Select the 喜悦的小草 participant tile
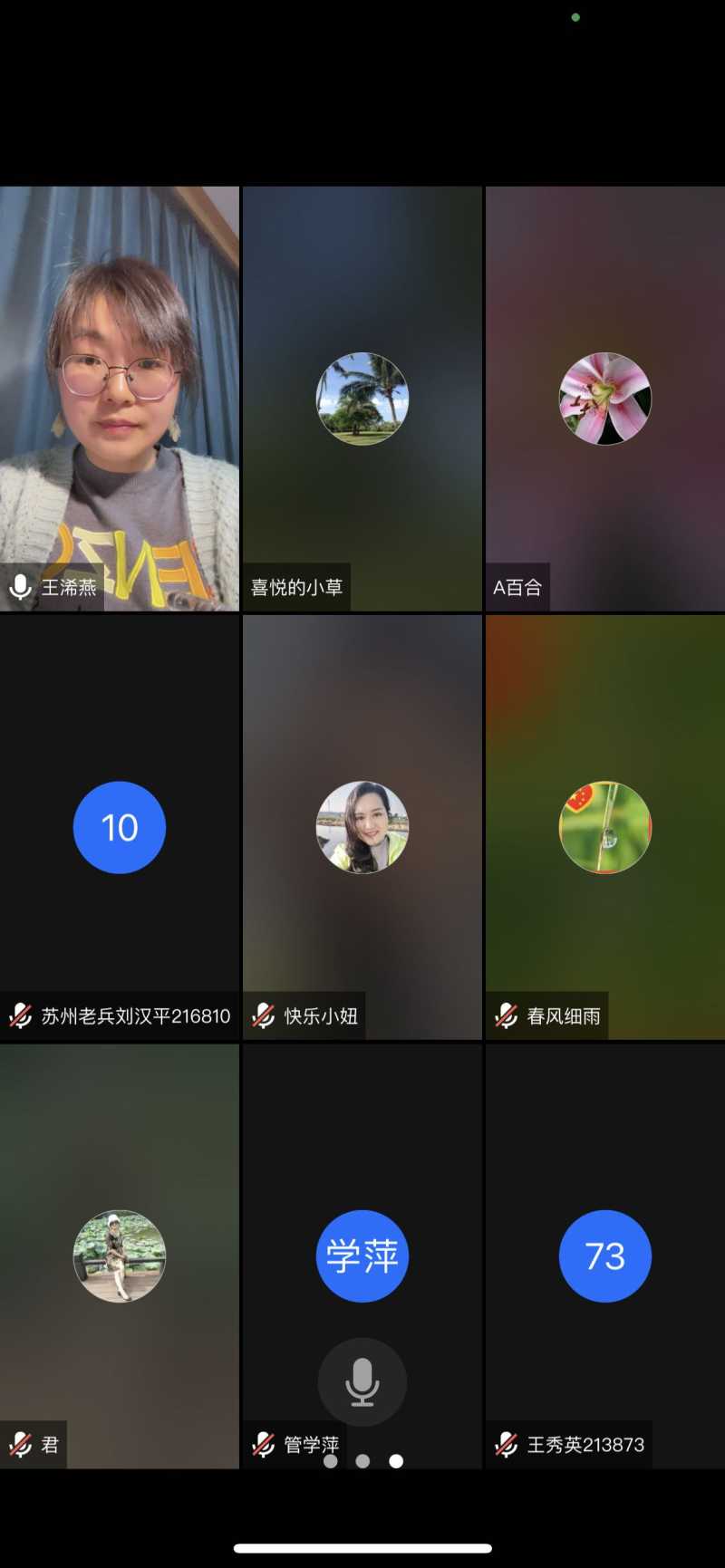The height and width of the screenshot is (1568, 725). click(x=362, y=399)
